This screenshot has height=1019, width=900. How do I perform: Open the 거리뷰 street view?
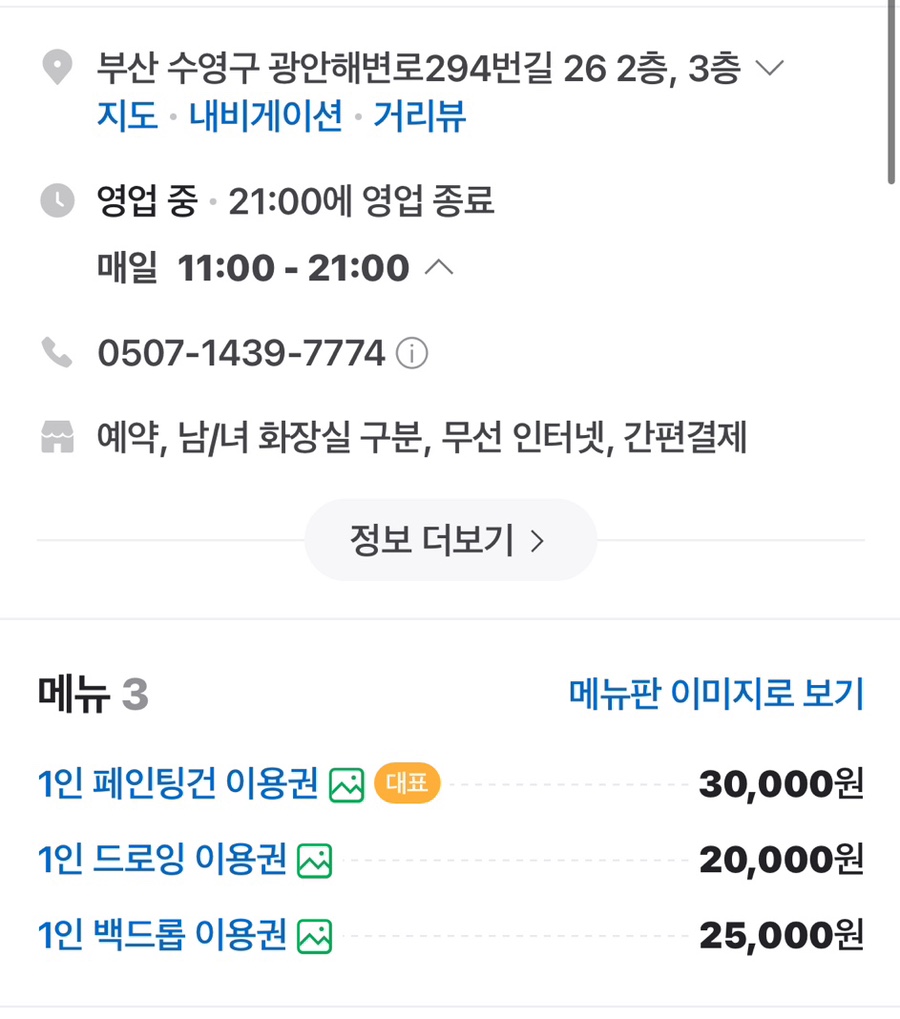tap(419, 117)
